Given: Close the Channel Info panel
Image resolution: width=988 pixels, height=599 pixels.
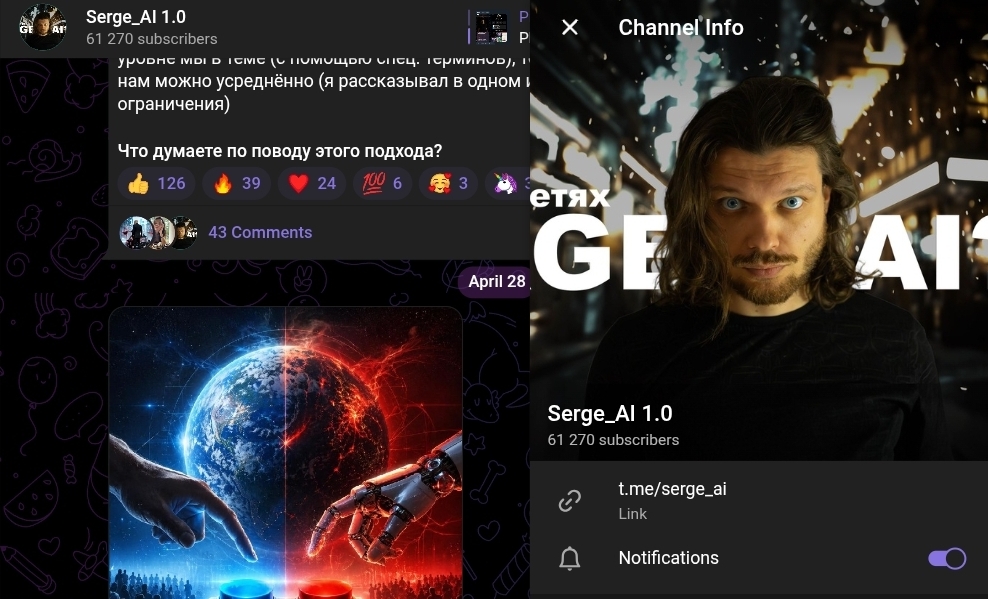Looking at the screenshot, I should [x=570, y=27].
